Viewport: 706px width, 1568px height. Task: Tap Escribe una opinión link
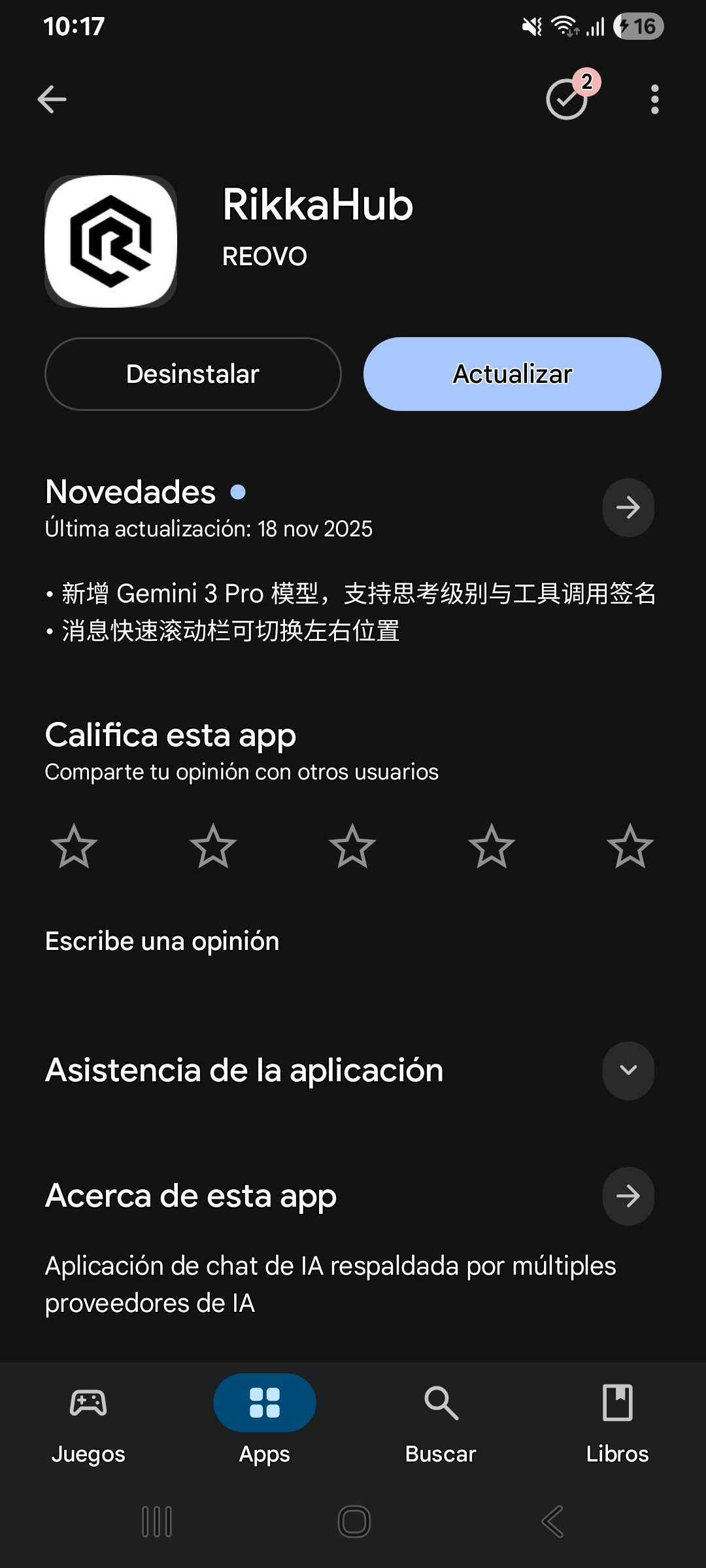[162, 941]
